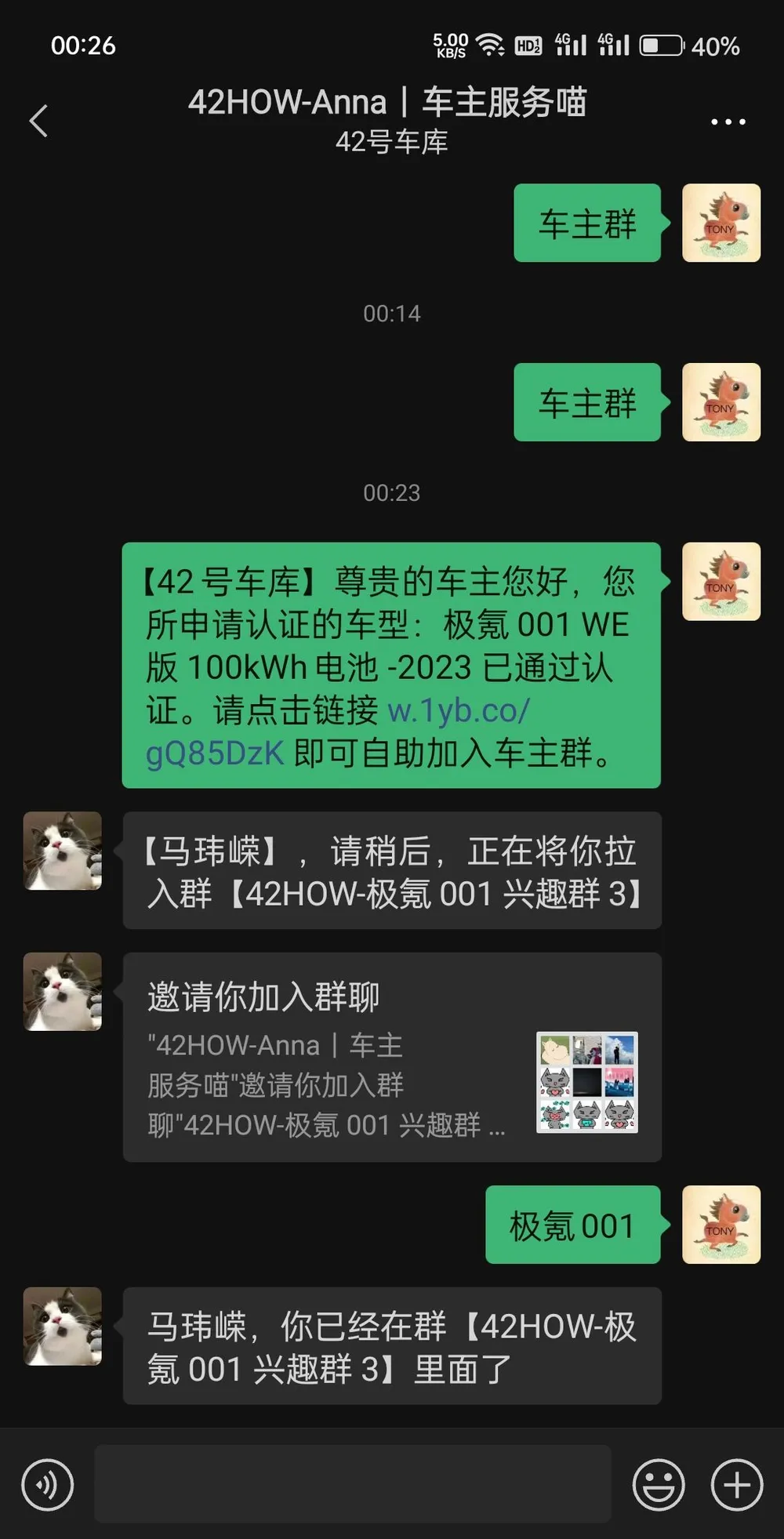
Task: Go back from the 42HOW-Anna chat
Action: tap(38, 122)
